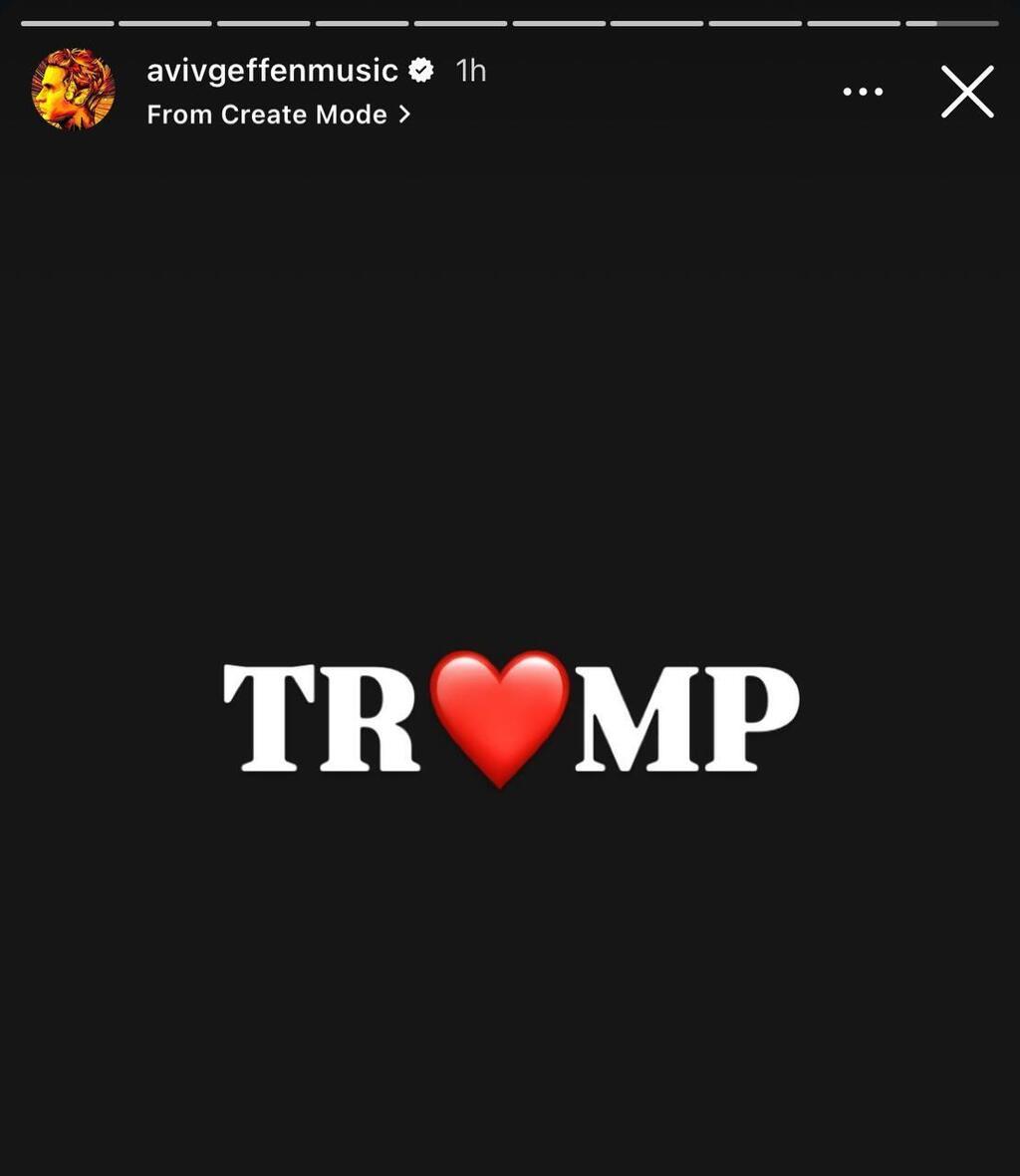
Task: Open the From Create Mode link
Action: tap(278, 115)
